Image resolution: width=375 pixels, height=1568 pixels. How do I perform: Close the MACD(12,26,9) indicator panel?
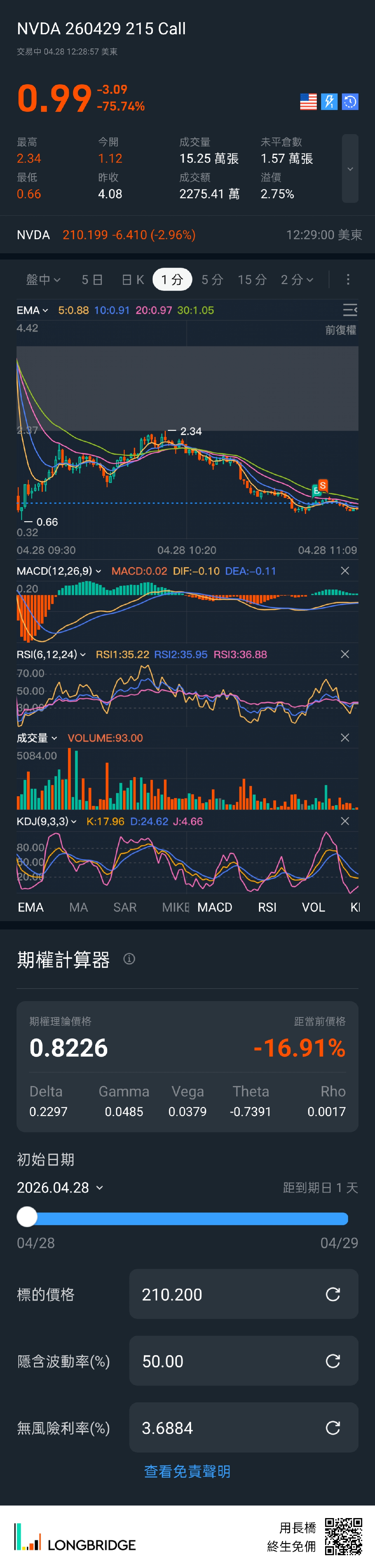click(345, 570)
